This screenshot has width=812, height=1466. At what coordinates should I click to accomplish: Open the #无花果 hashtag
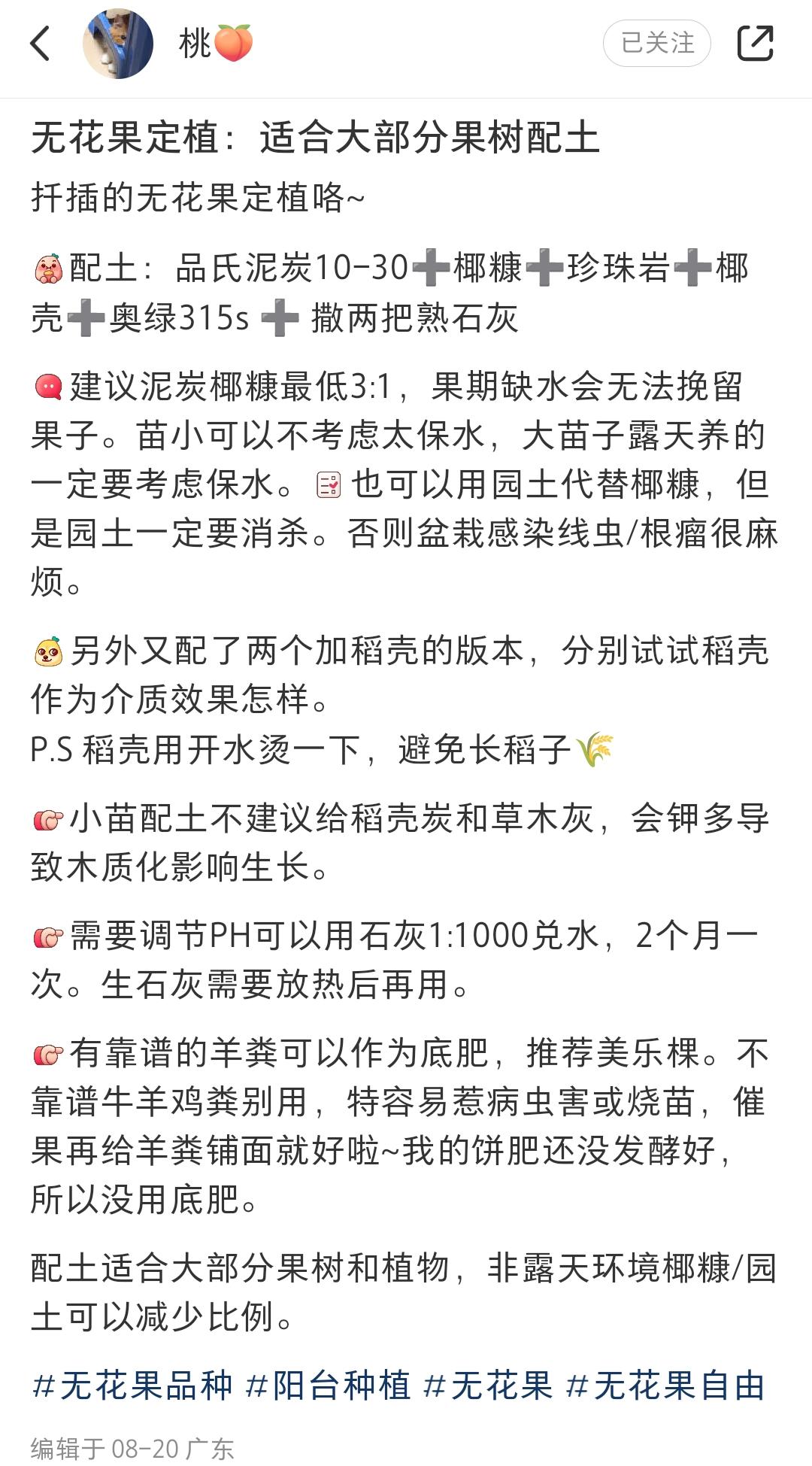[488, 1386]
